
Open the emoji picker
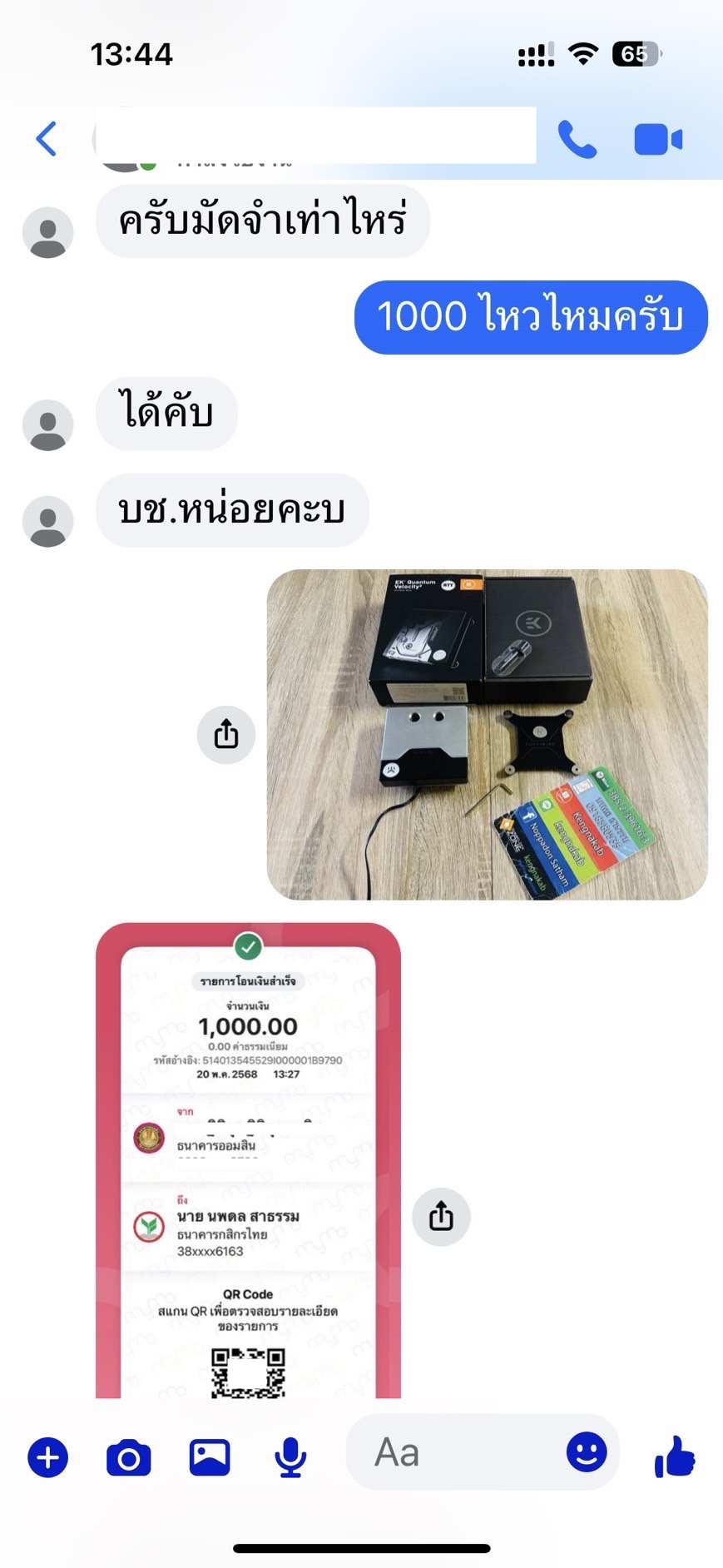click(x=587, y=1452)
